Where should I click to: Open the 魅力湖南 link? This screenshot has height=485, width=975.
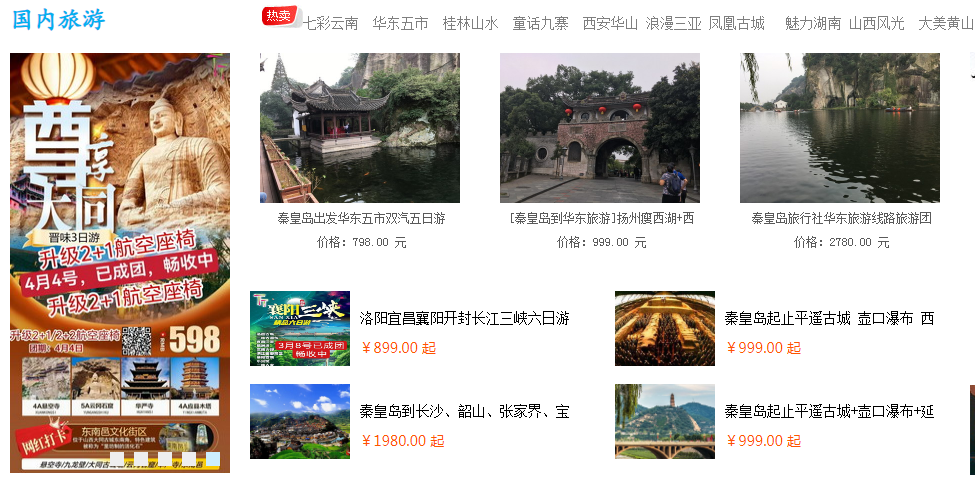(x=813, y=23)
